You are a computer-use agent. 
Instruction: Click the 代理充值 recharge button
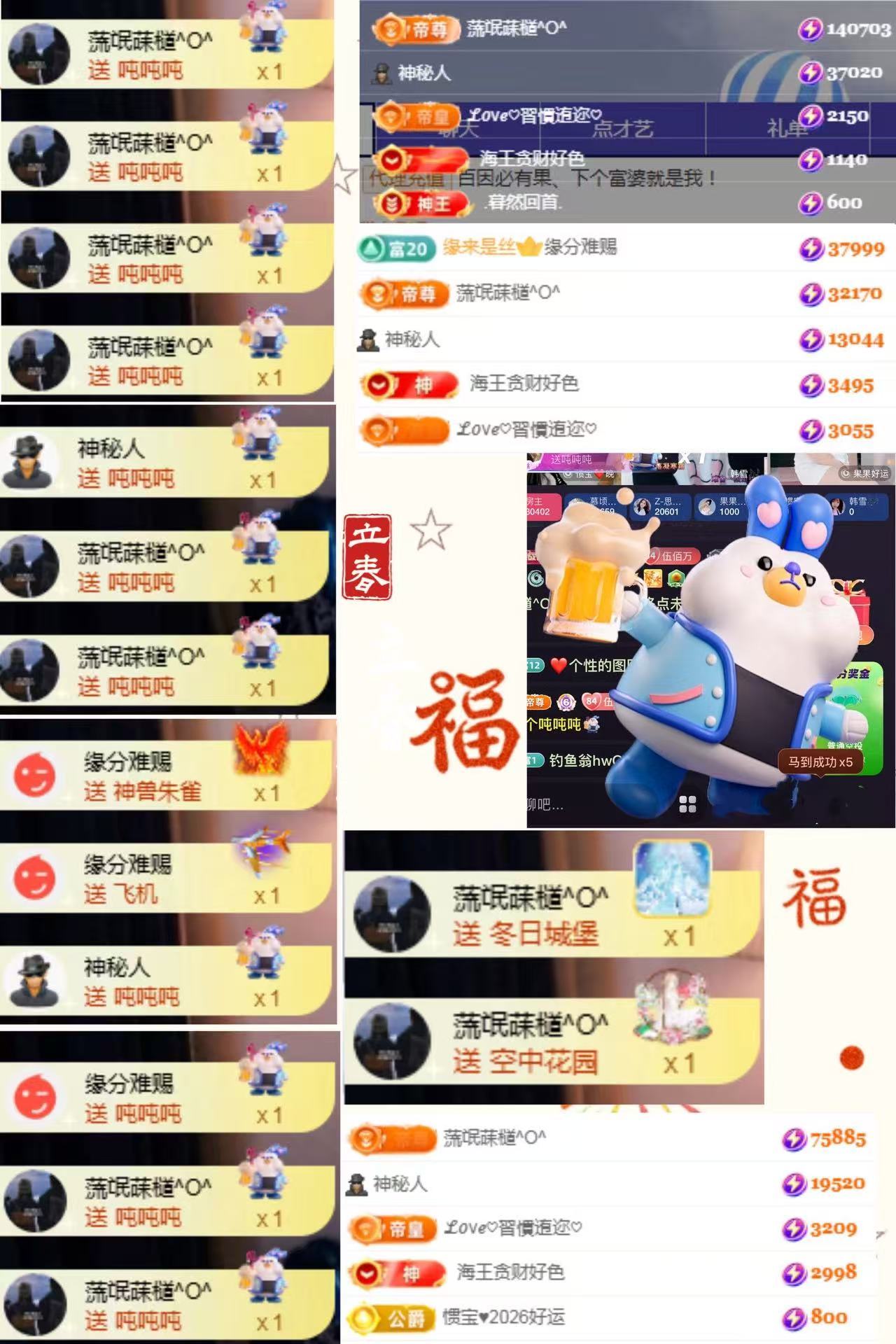click(x=407, y=178)
